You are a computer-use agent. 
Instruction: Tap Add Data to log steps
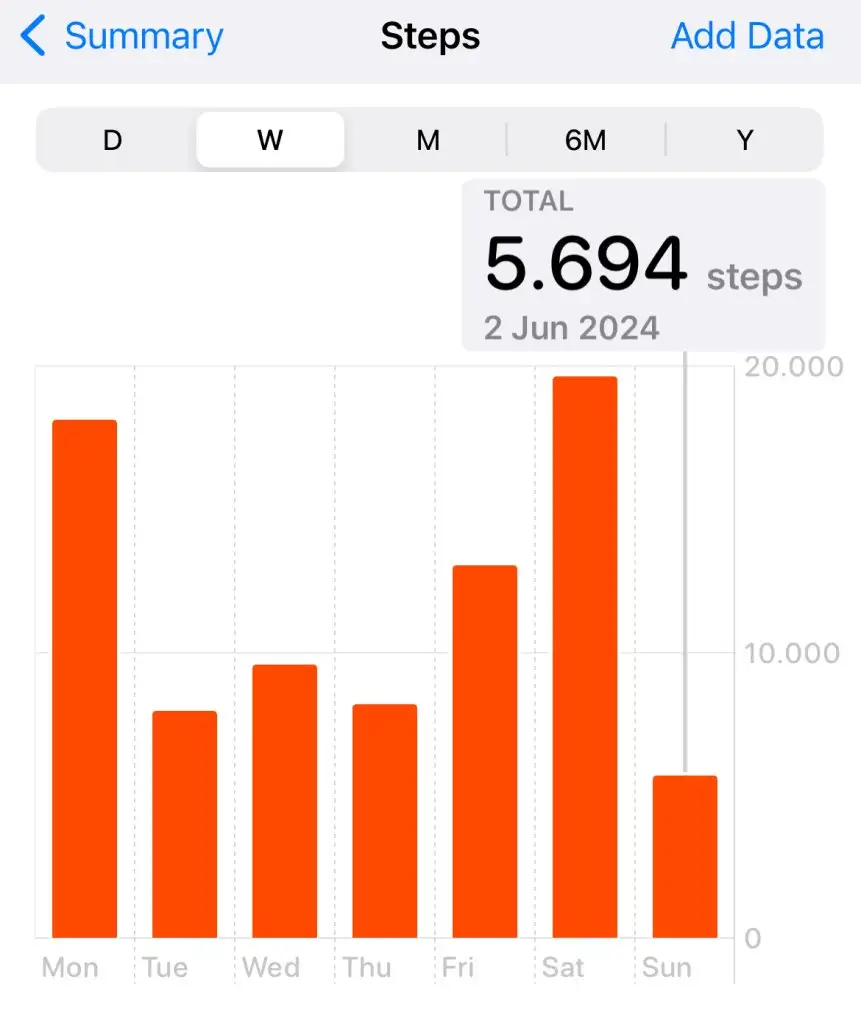pos(747,37)
